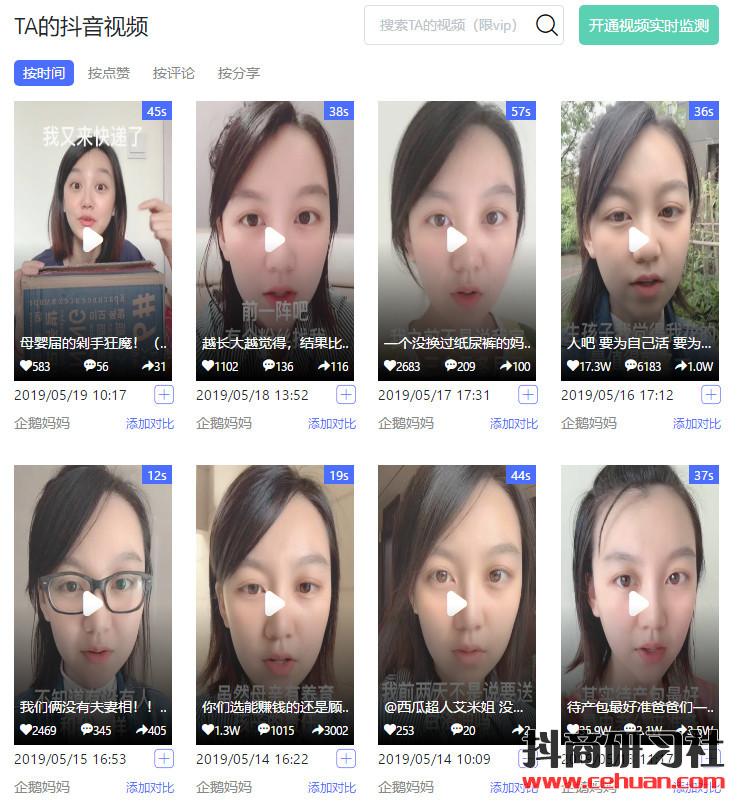Select the 按时间 sort tab
This screenshot has width=746, height=810.
(x=44, y=73)
